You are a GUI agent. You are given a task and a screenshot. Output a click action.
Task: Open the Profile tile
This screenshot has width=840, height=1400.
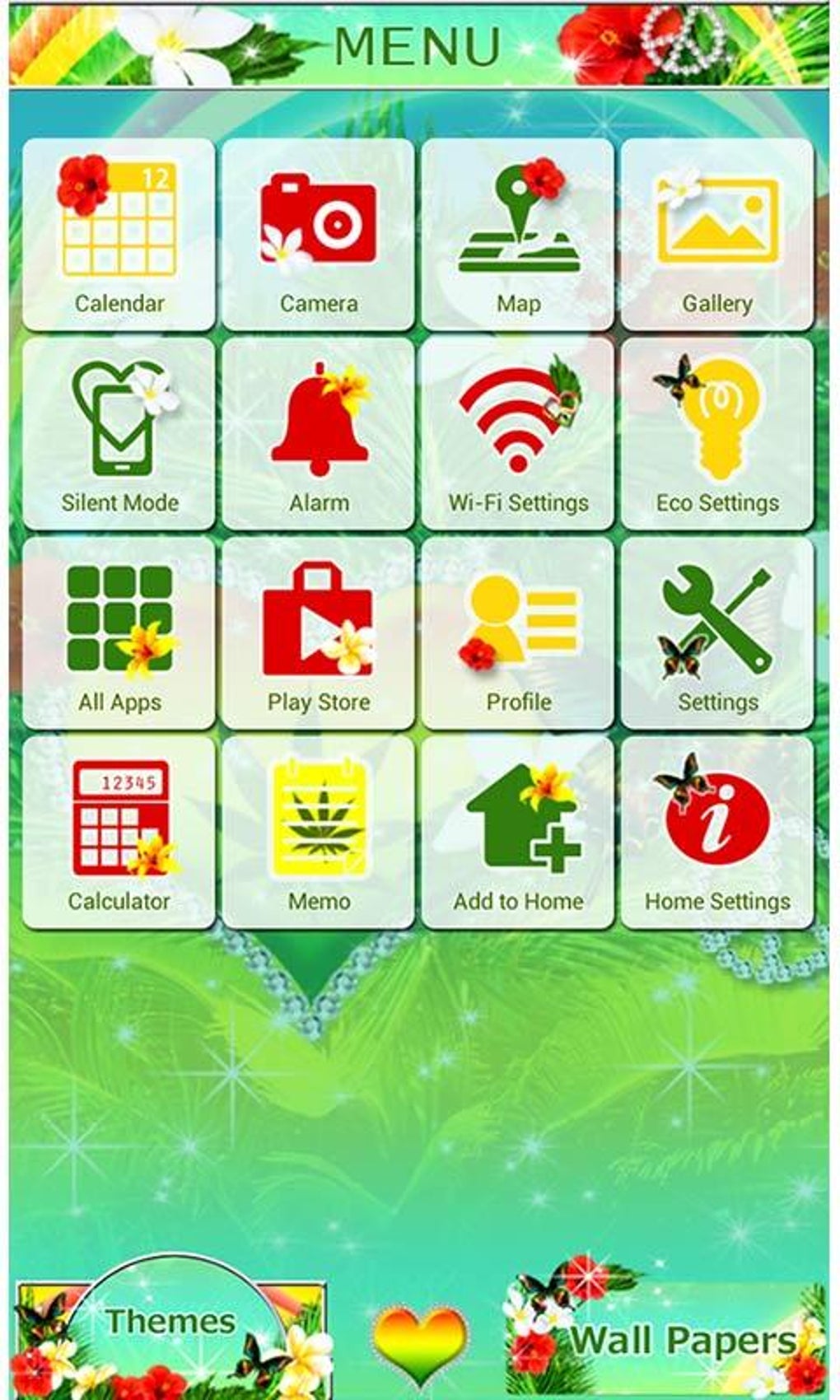(x=518, y=633)
